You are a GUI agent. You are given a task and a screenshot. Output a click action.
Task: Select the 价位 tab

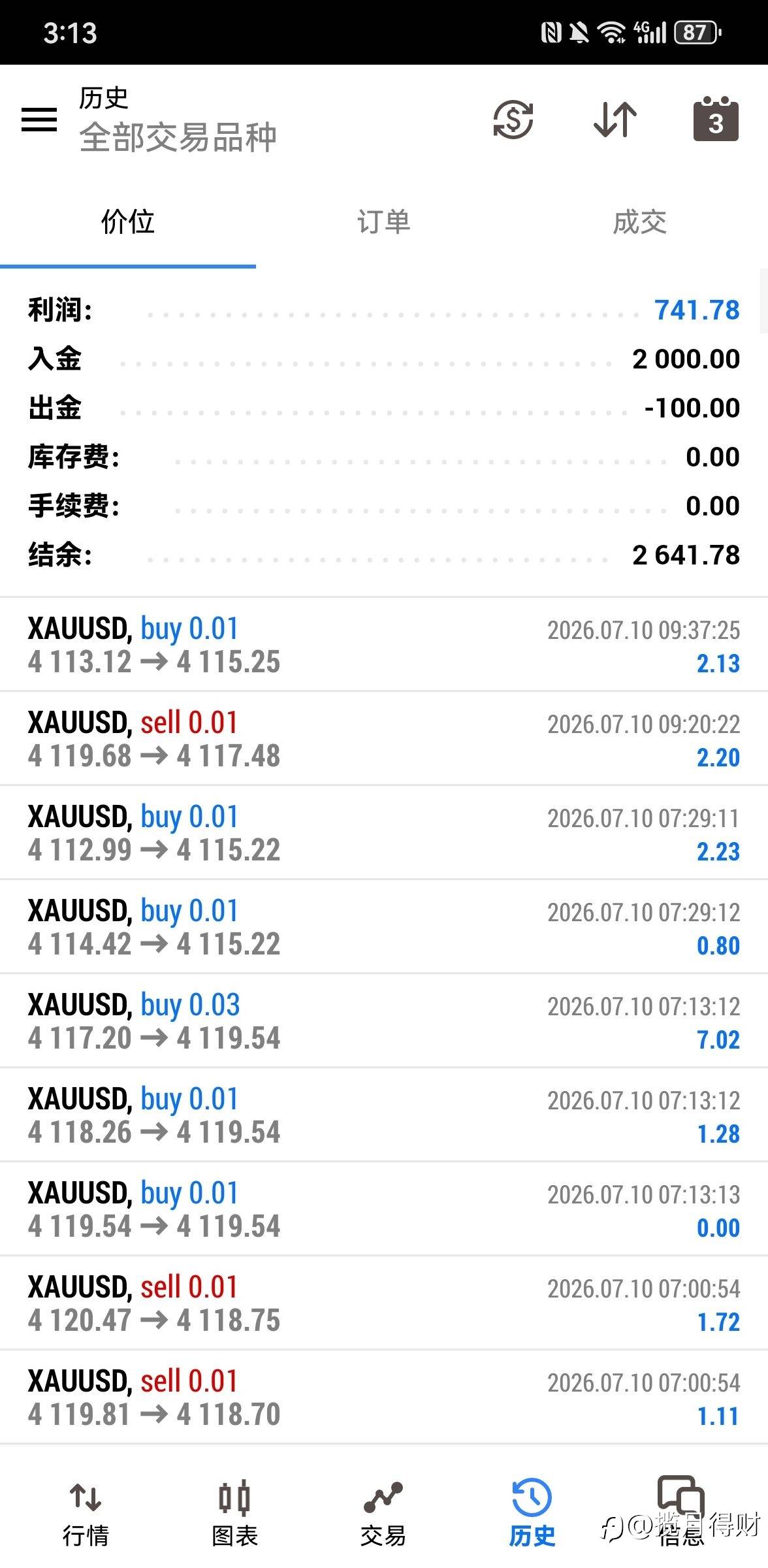tap(128, 222)
